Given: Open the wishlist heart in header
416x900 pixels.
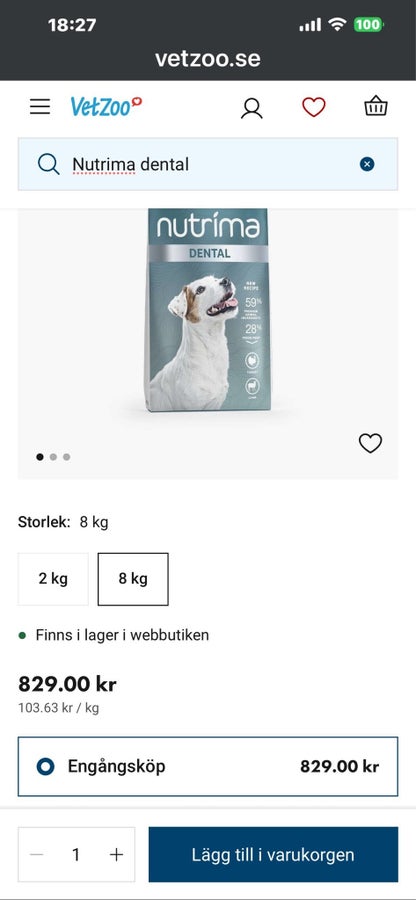Looking at the screenshot, I should pyautogui.click(x=314, y=107).
